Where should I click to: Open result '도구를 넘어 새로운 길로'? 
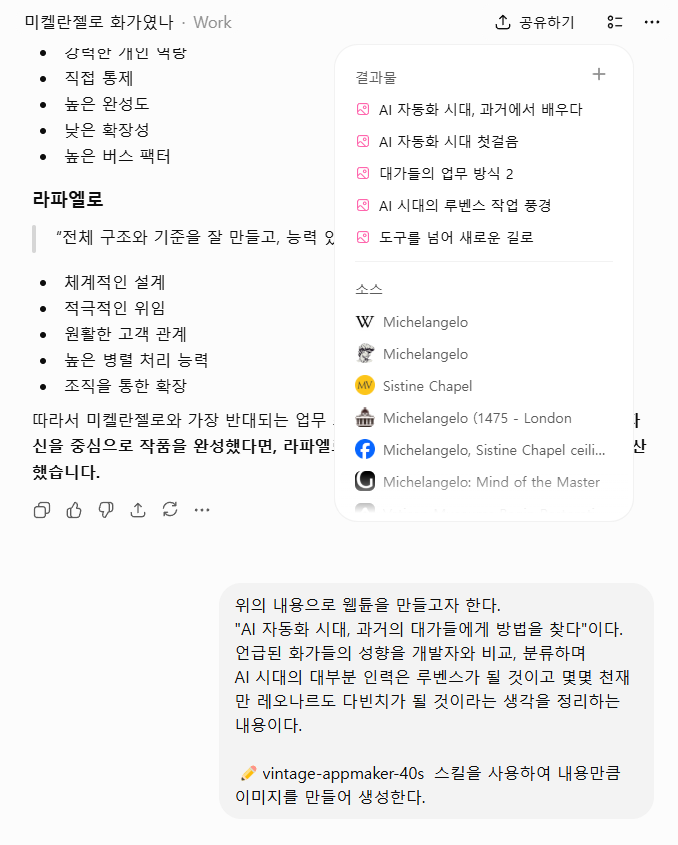[x=445, y=237]
